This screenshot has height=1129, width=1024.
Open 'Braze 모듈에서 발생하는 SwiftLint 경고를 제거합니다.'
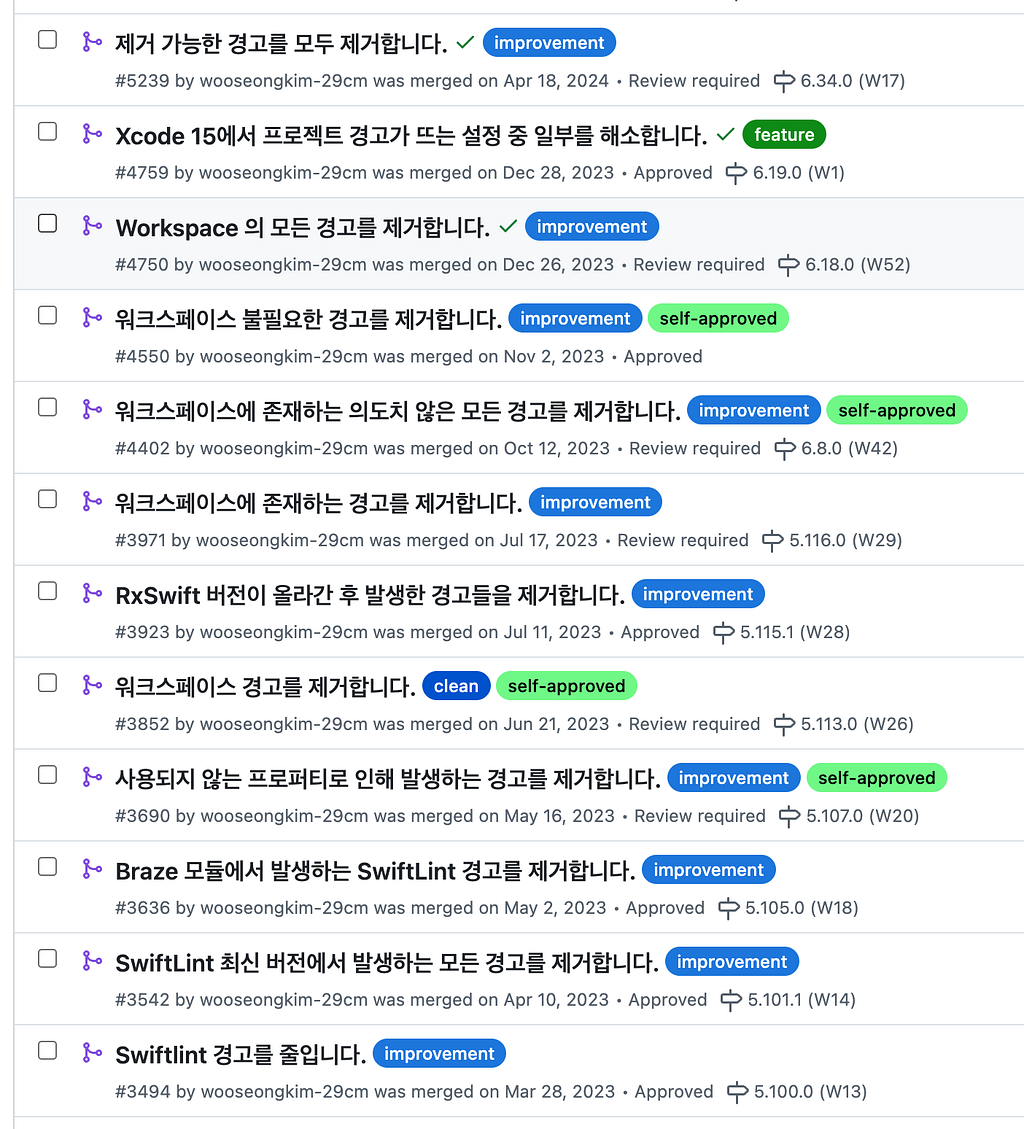[x=375, y=871]
